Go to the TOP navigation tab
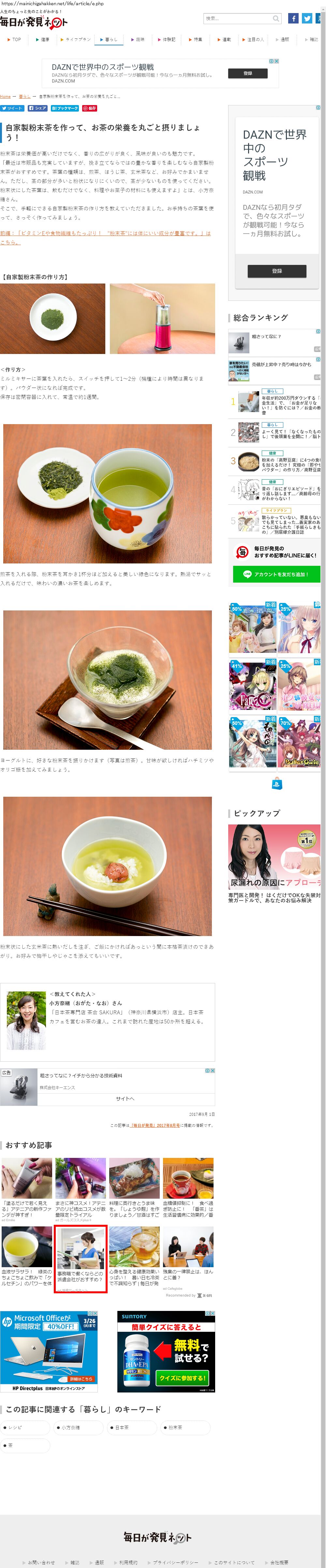The image size is (326, 1568). coord(14,39)
